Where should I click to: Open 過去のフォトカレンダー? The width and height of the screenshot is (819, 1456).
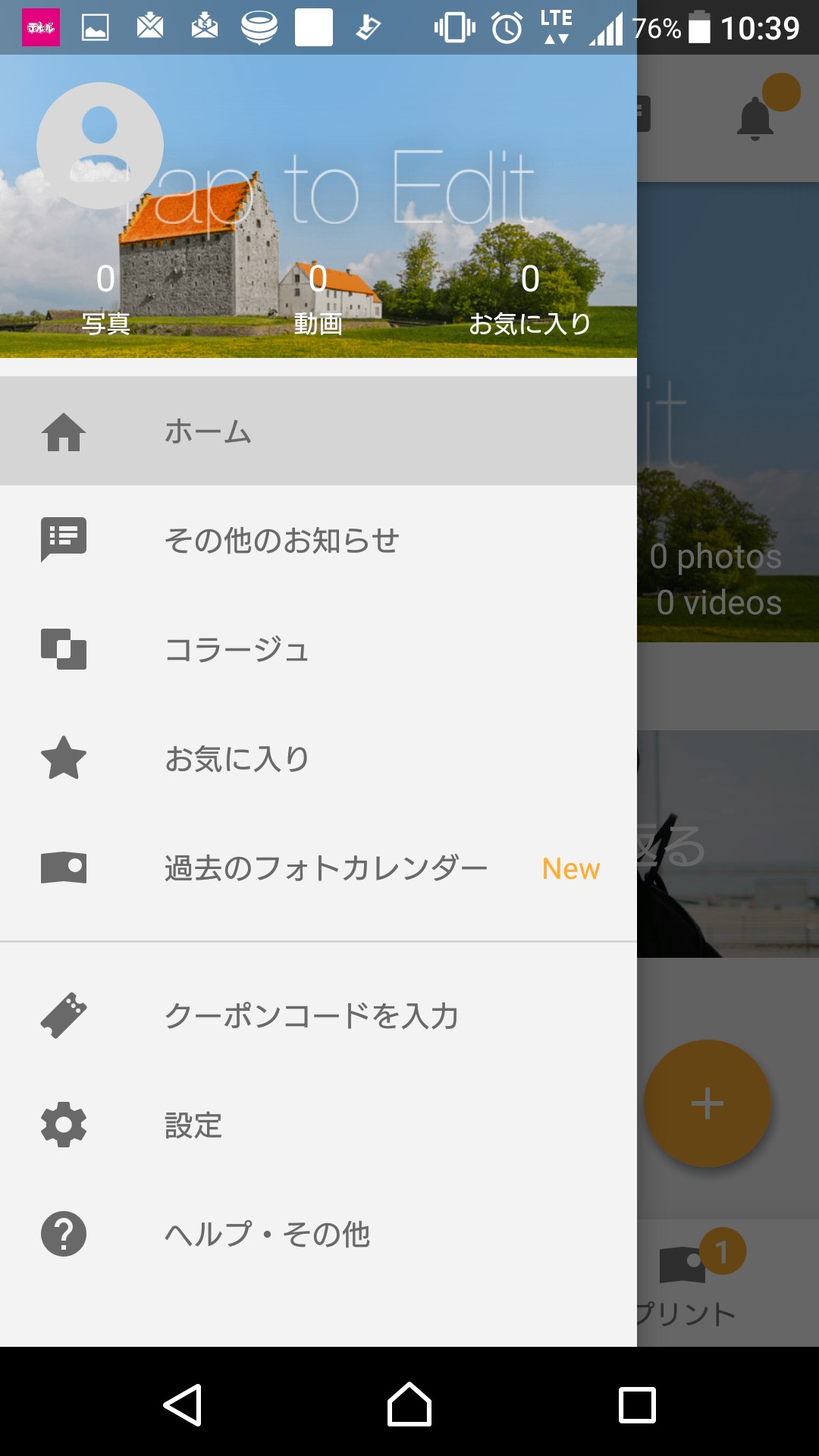[318, 868]
